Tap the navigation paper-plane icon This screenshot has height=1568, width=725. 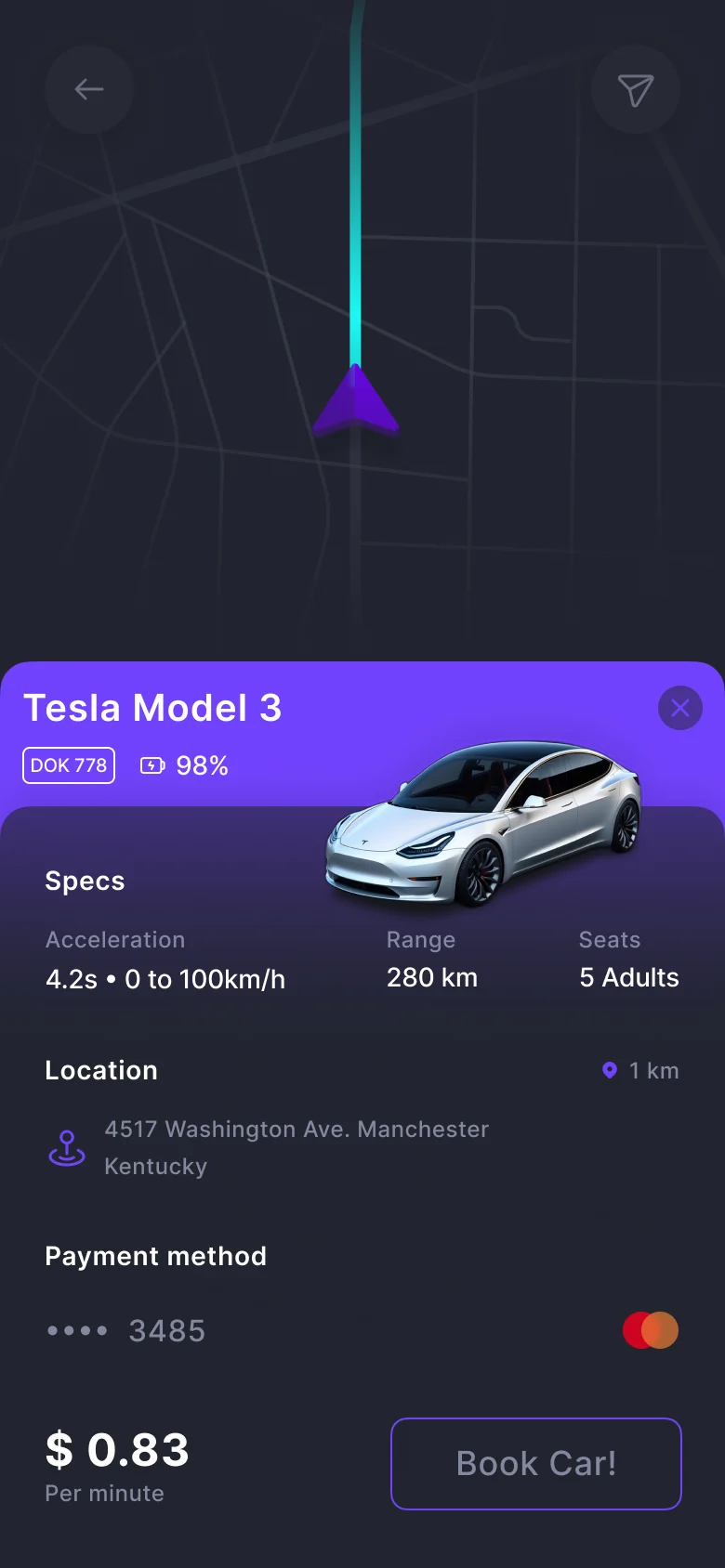pyautogui.click(x=636, y=89)
